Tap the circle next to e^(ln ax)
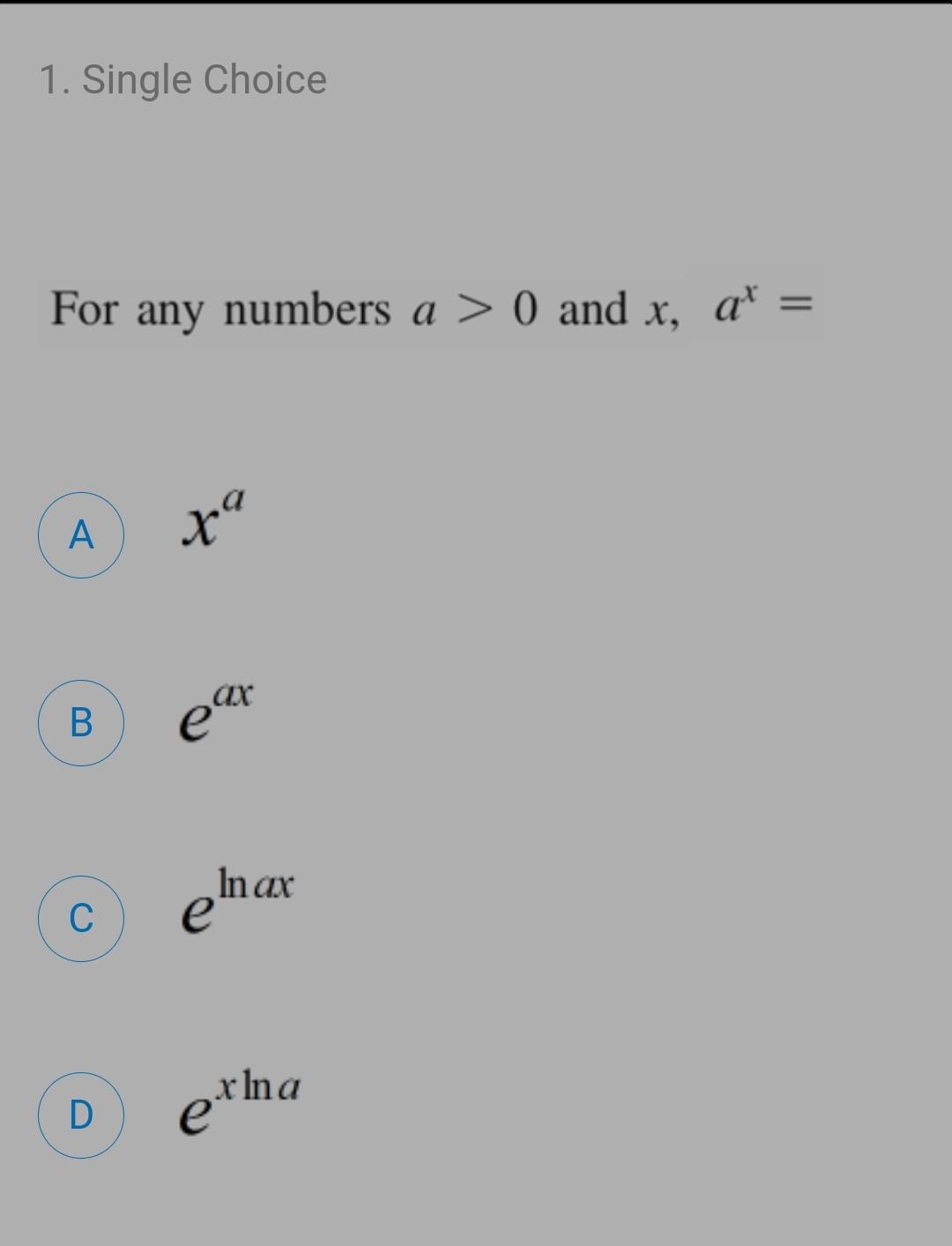952x1246 pixels. (x=81, y=919)
